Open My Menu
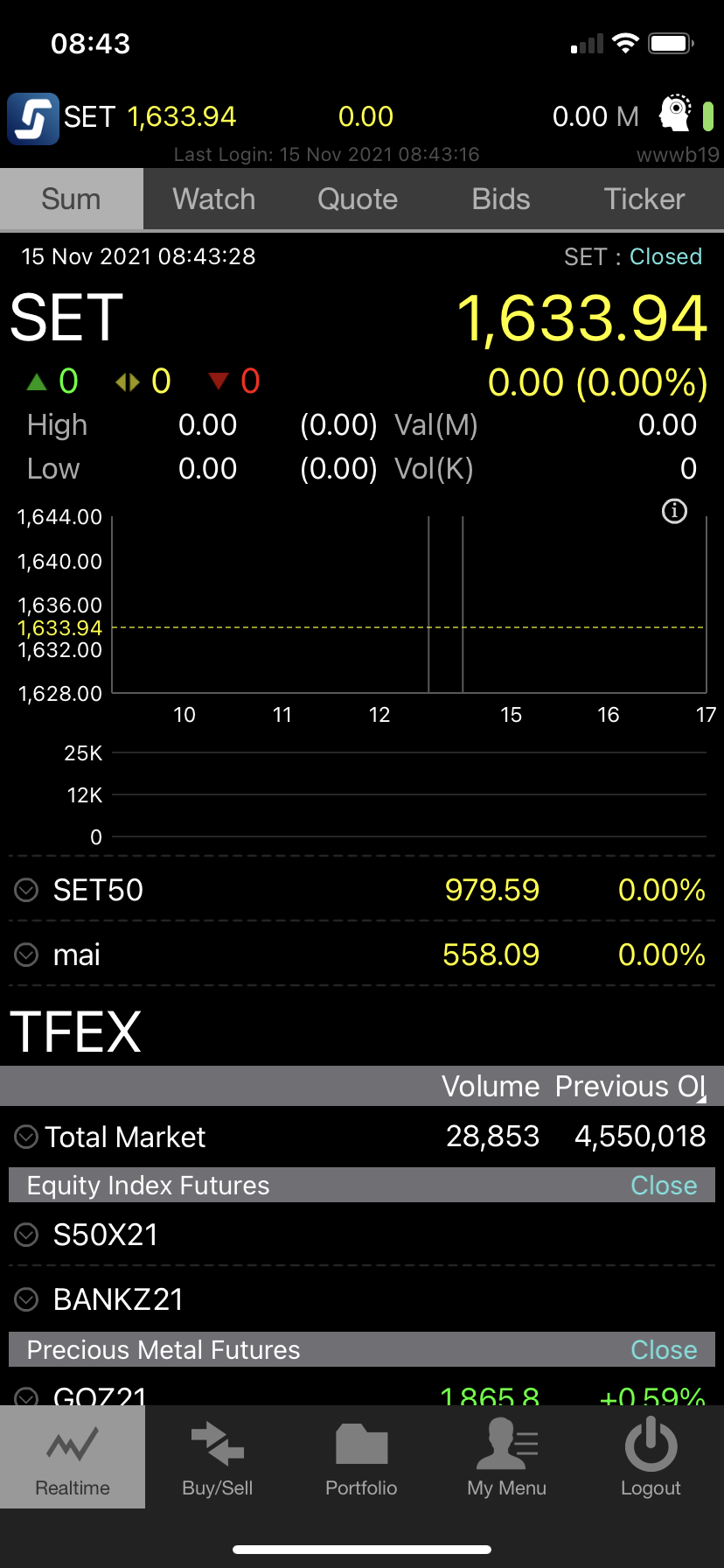724x1568 pixels. [x=506, y=1457]
